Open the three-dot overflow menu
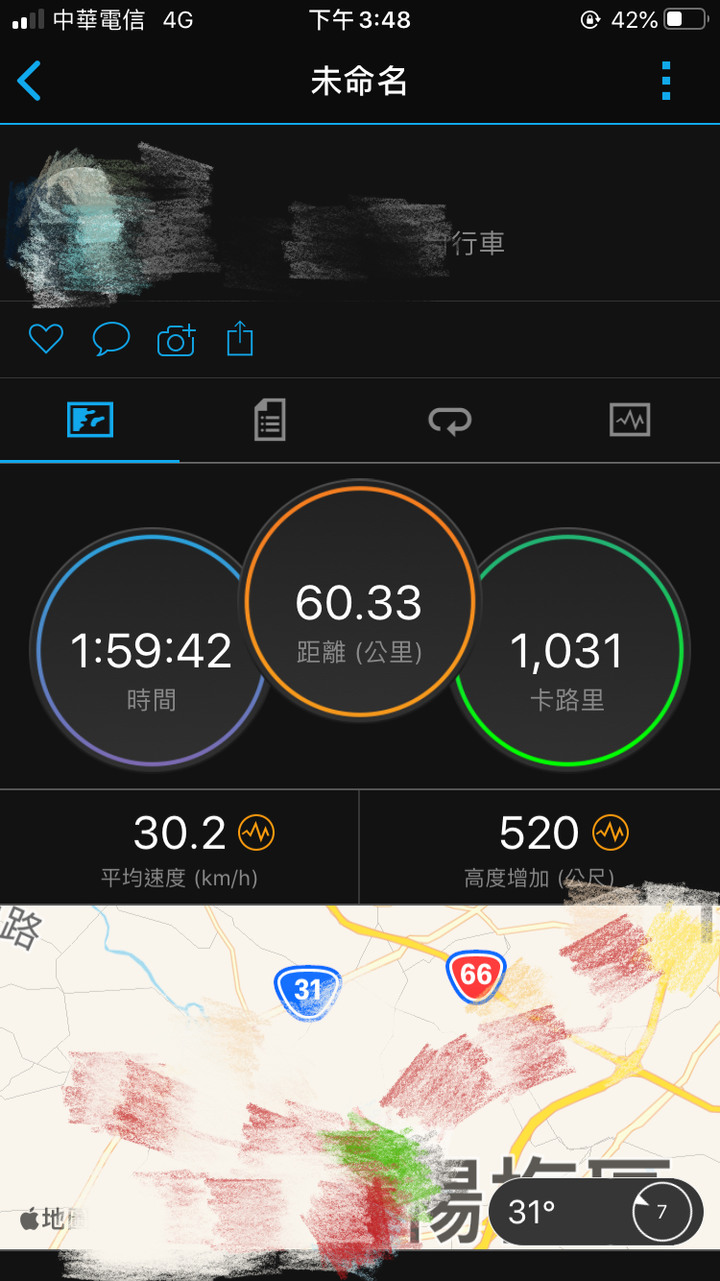Image resolution: width=720 pixels, height=1281 pixels. tap(666, 81)
